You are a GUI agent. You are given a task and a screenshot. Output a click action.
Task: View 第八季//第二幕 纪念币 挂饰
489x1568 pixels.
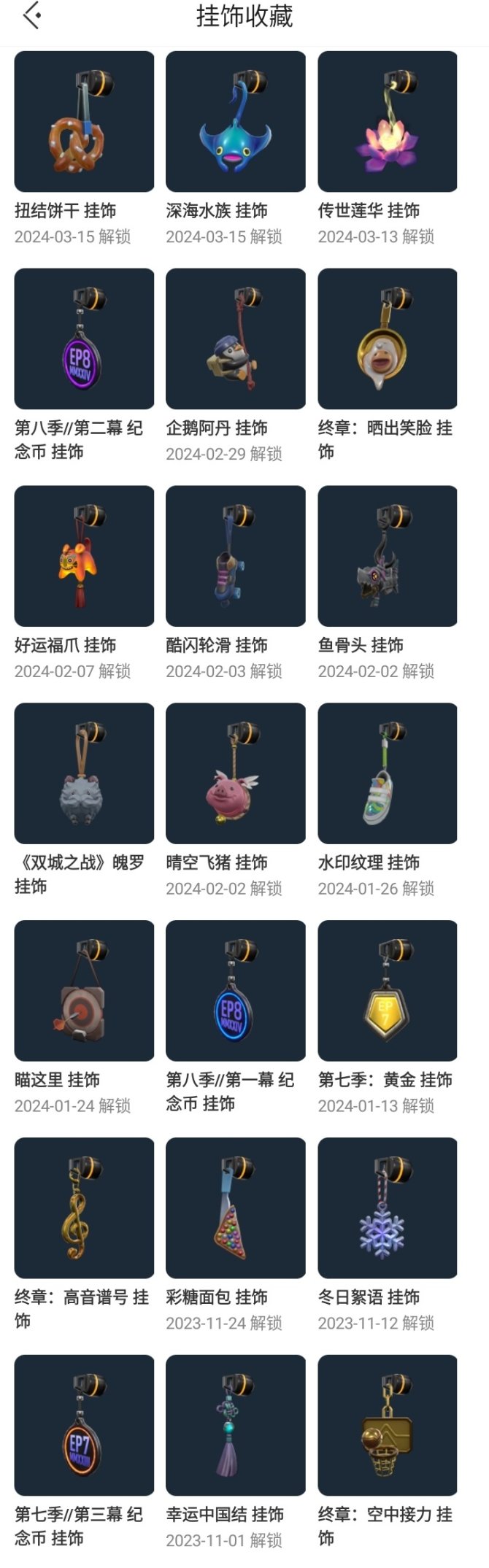point(84,339)
